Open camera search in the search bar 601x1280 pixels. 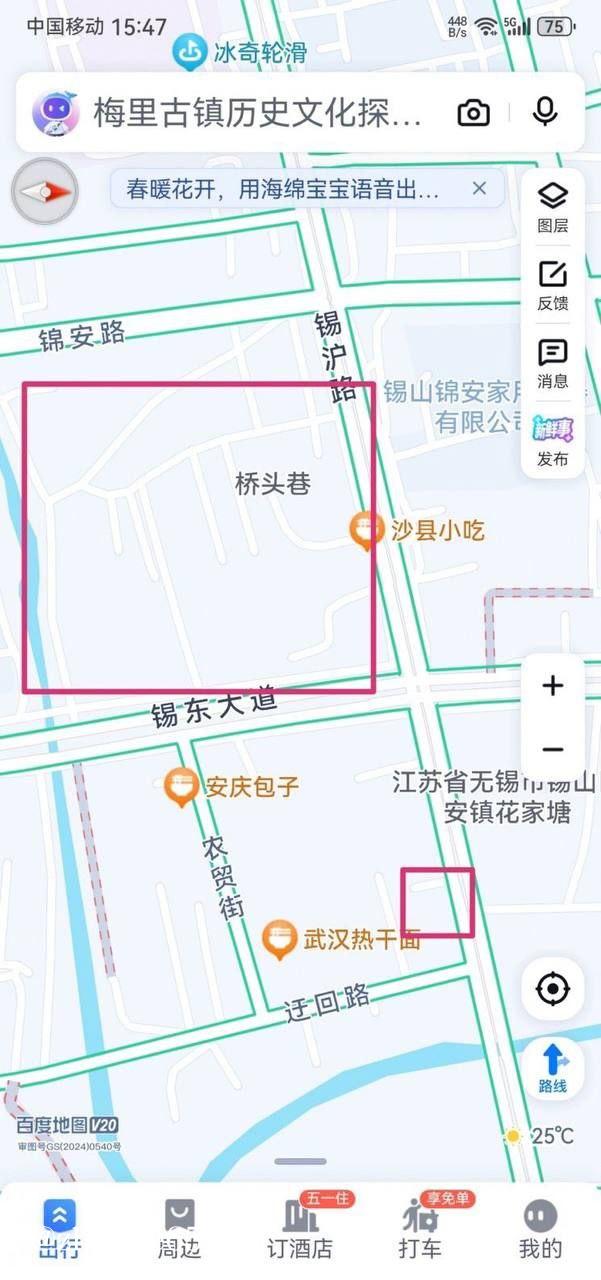[x=474, y=113]
